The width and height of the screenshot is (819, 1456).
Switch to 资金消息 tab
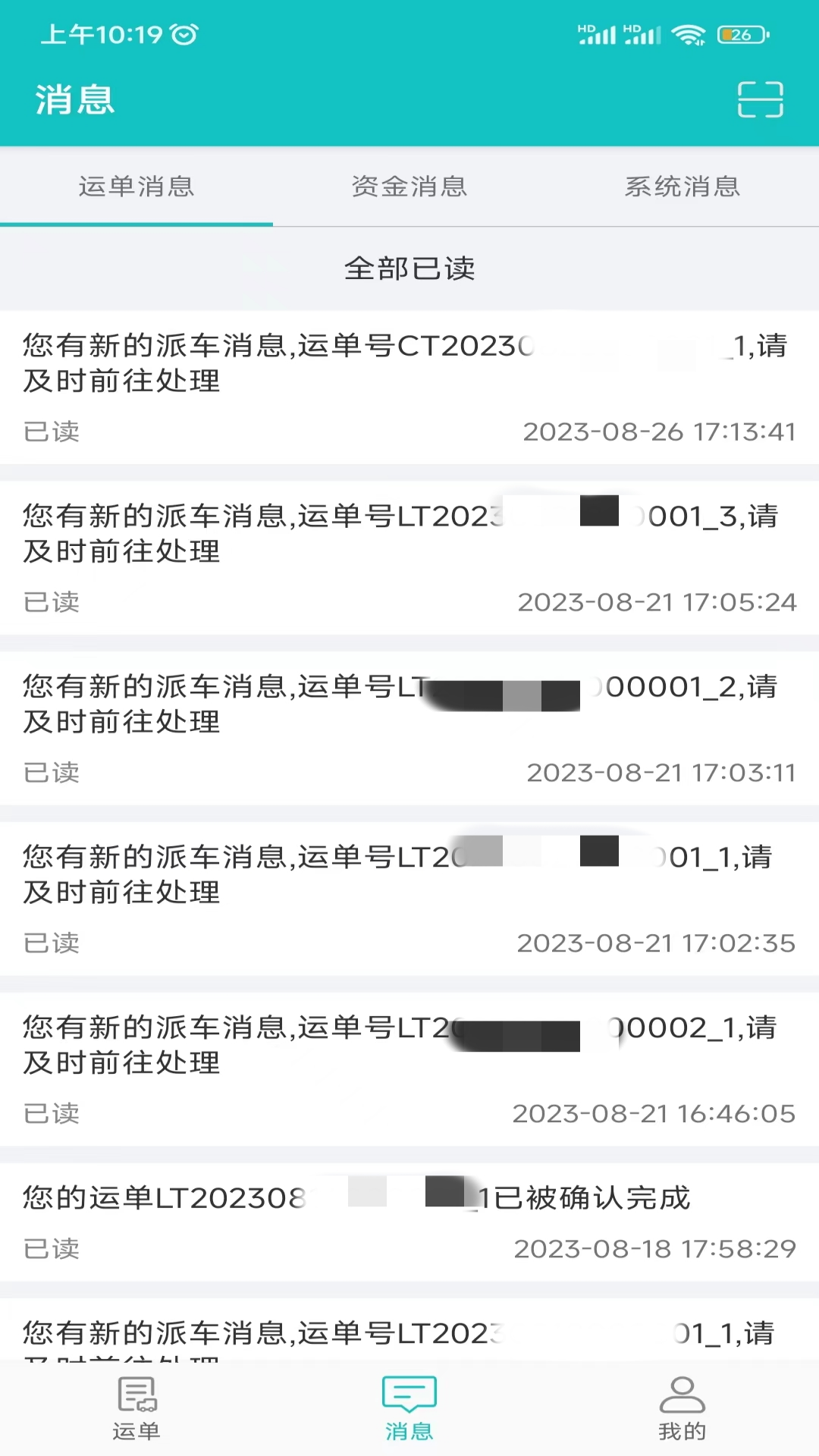(409, 187)
